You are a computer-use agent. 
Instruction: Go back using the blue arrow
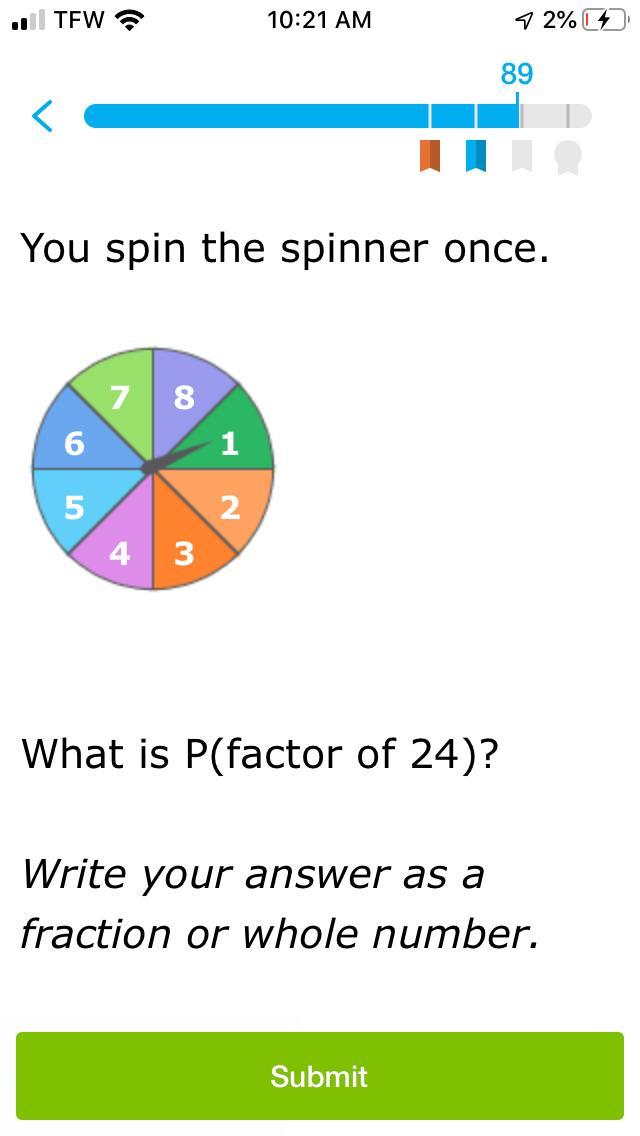point(43,116)
